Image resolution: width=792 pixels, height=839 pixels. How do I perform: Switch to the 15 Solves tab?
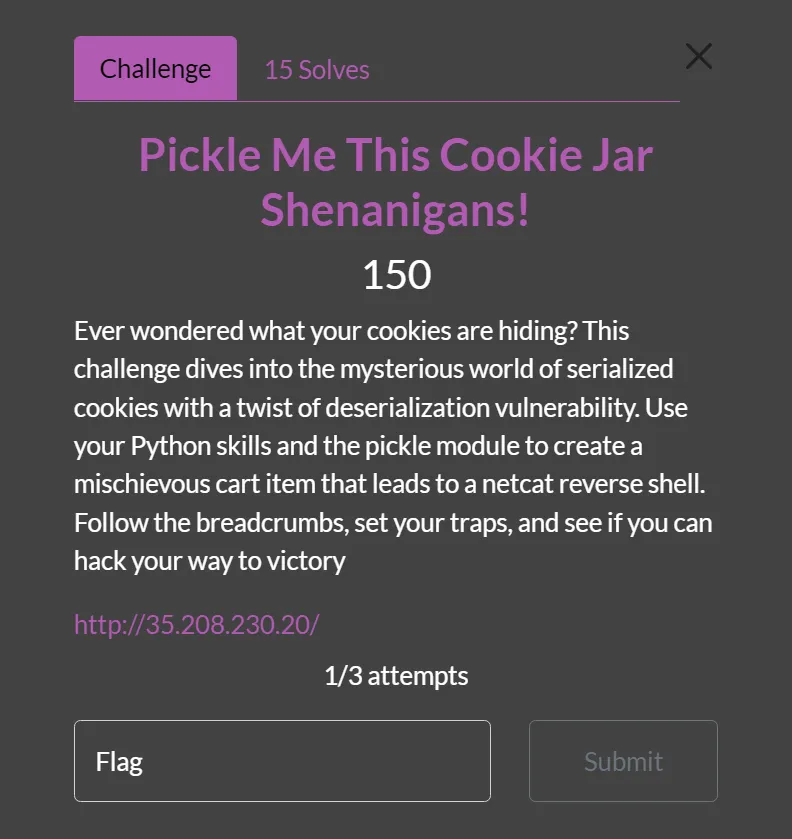[316, 70]
